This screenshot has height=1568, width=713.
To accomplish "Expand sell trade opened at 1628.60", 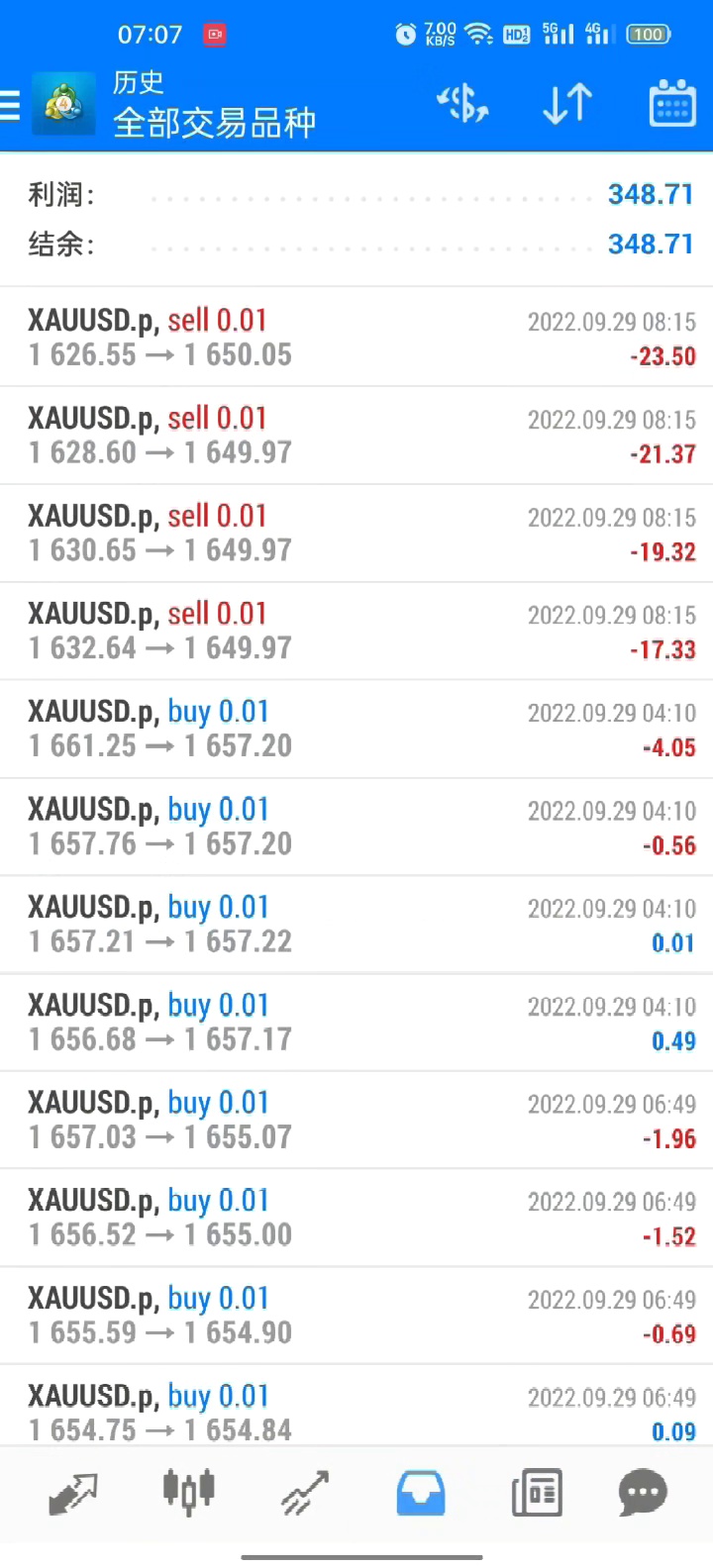I will click(356, 436).
